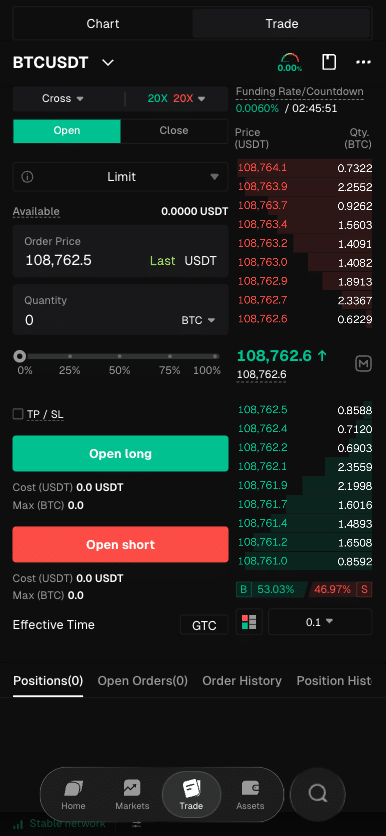Viewport: 386px width, 836px height.
Task: Go to Markets in bottom navigation
Action: [x=132, y=795]
